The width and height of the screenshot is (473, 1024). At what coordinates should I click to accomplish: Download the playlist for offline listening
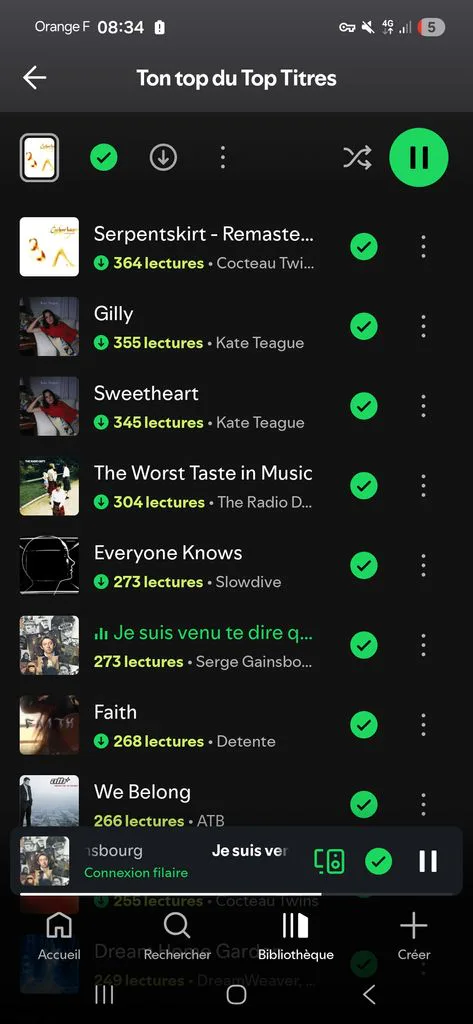163,157
